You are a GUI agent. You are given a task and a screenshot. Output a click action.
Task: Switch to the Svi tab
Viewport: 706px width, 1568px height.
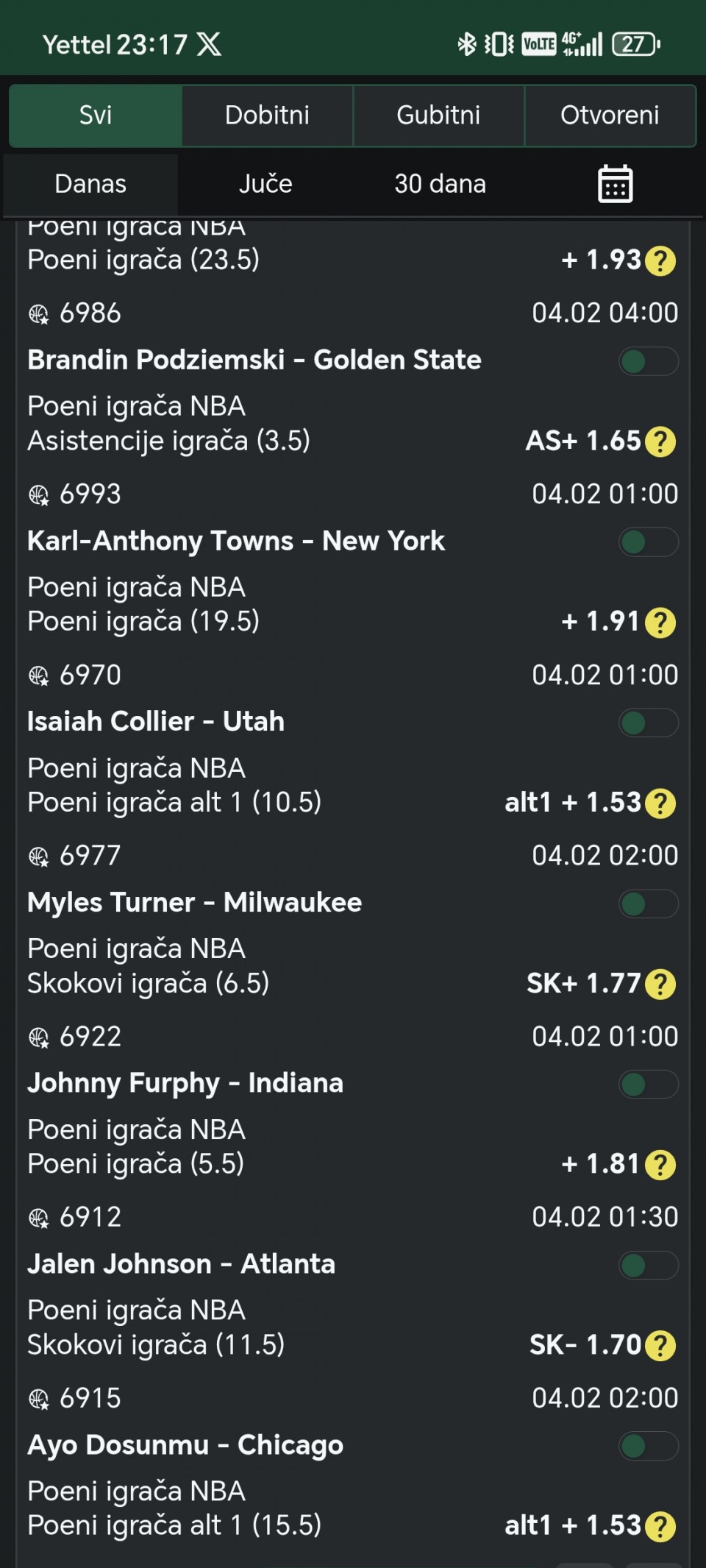96,116
